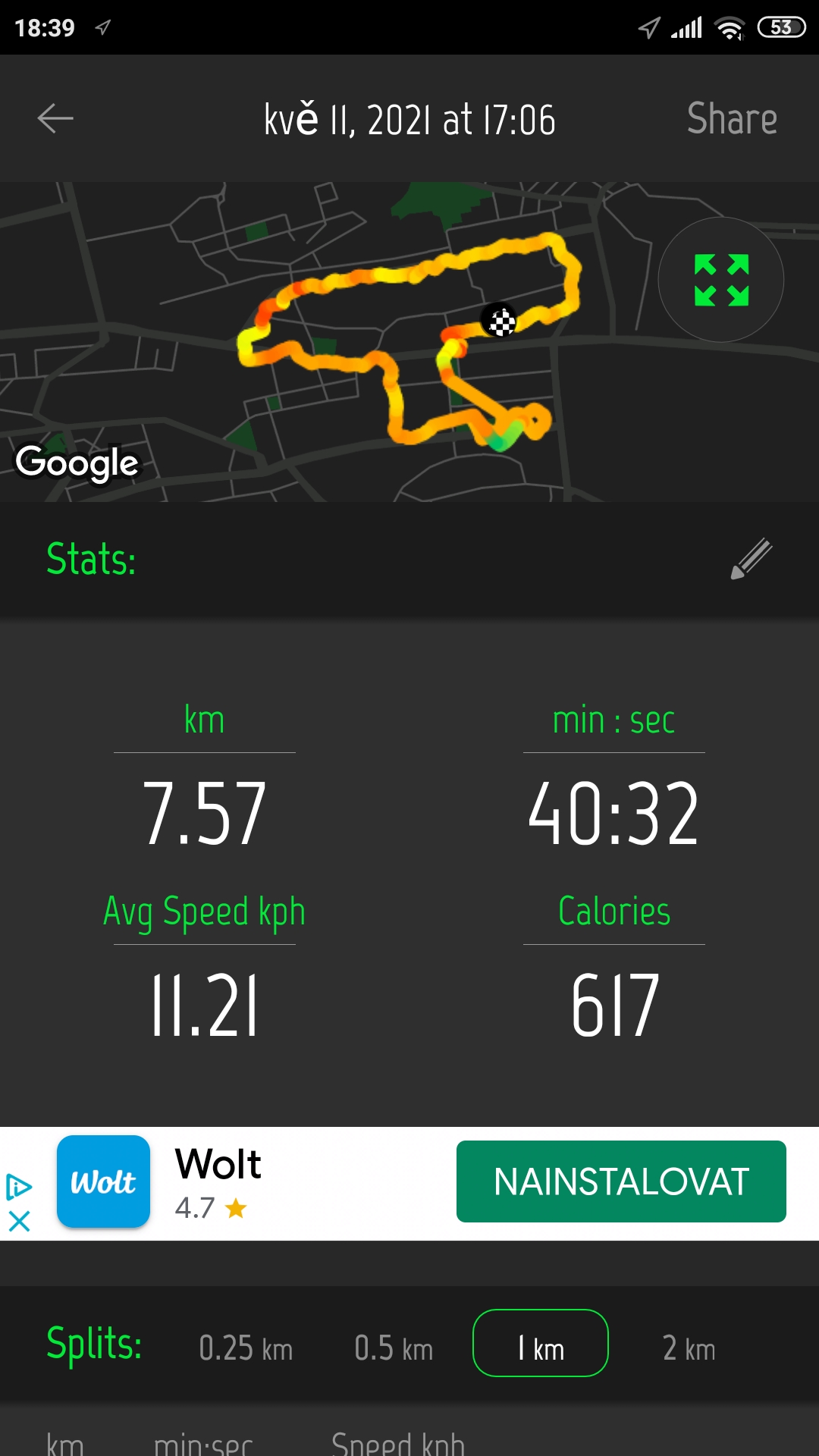819x1456 pixels.
Task: Share this run activity
Action: click(x=732, y=119)
